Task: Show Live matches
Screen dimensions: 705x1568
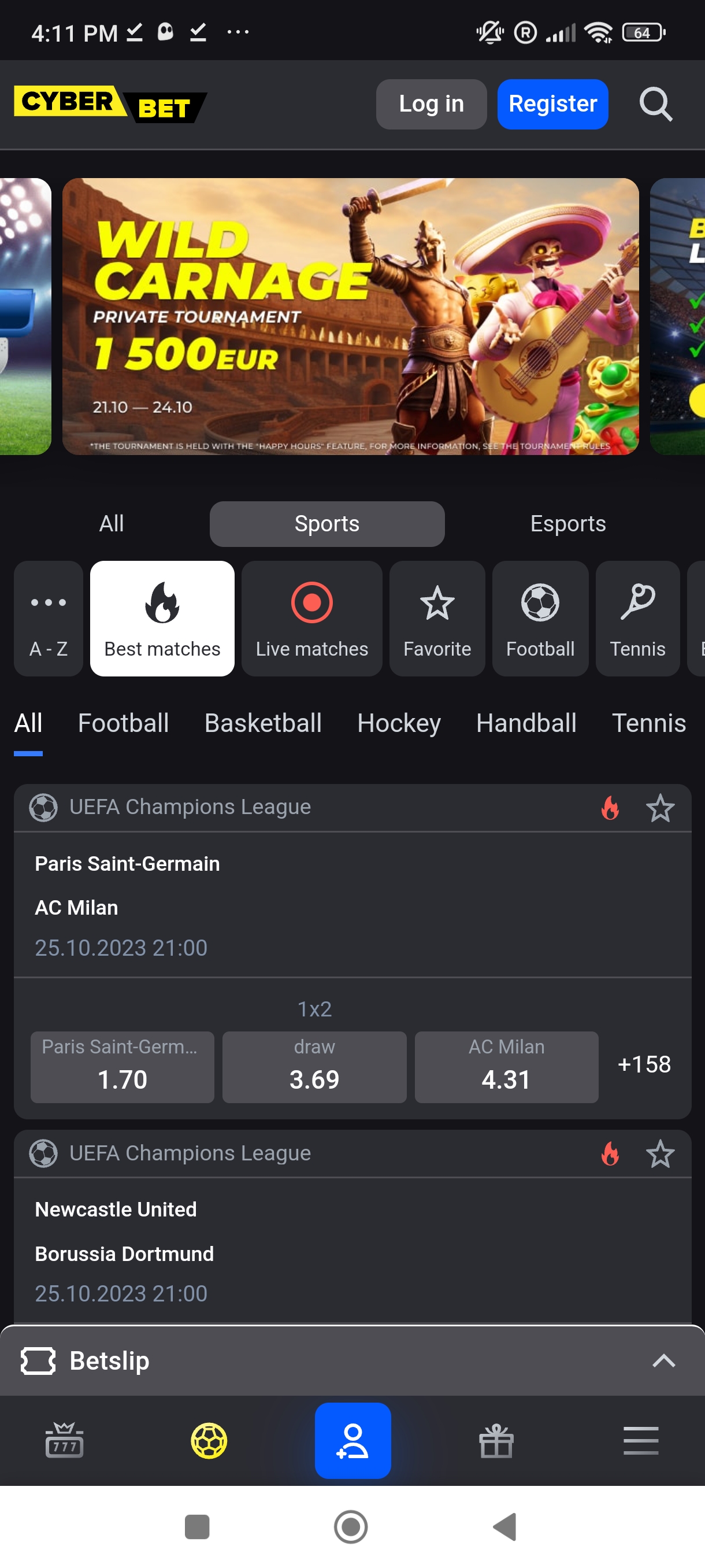Action: 311,619
